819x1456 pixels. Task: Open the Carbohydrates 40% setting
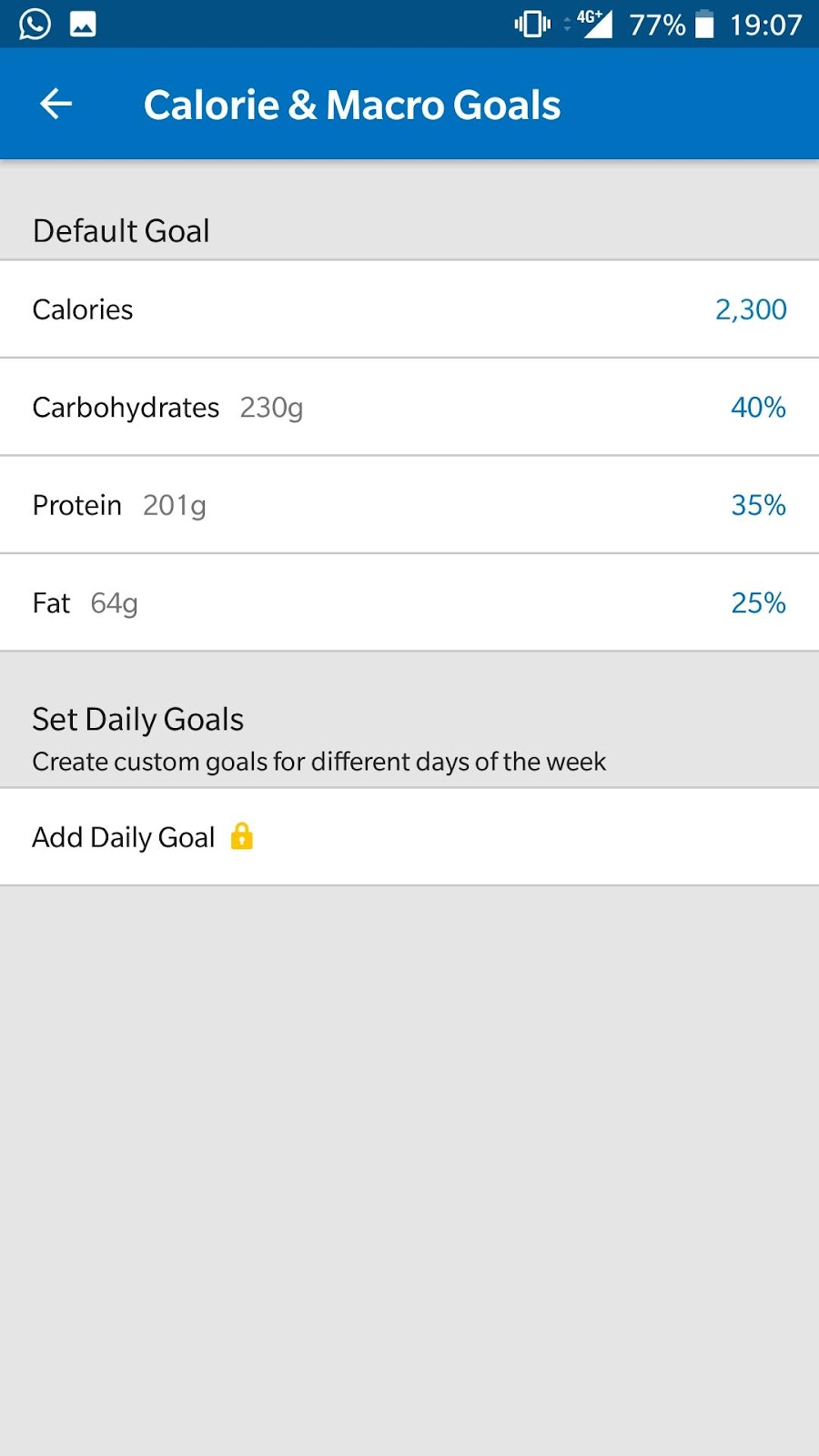[409, 407]
